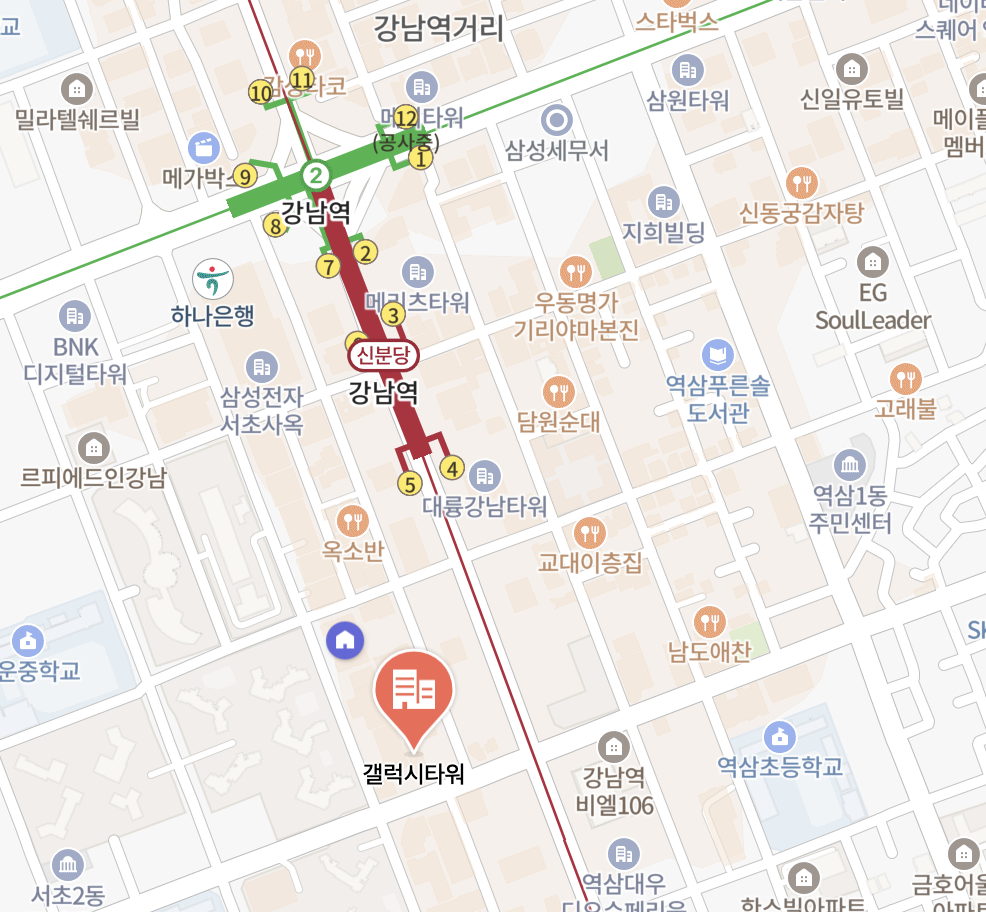Open the 우동명가 기리야마본진 marker
986x912 pixels.
pos(575,270)
